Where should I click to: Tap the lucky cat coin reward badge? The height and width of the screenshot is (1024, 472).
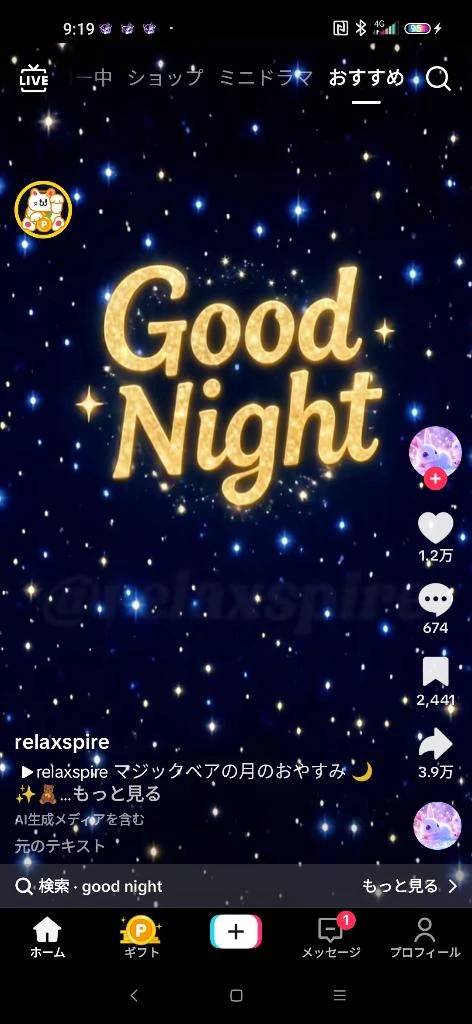(43, 209)
